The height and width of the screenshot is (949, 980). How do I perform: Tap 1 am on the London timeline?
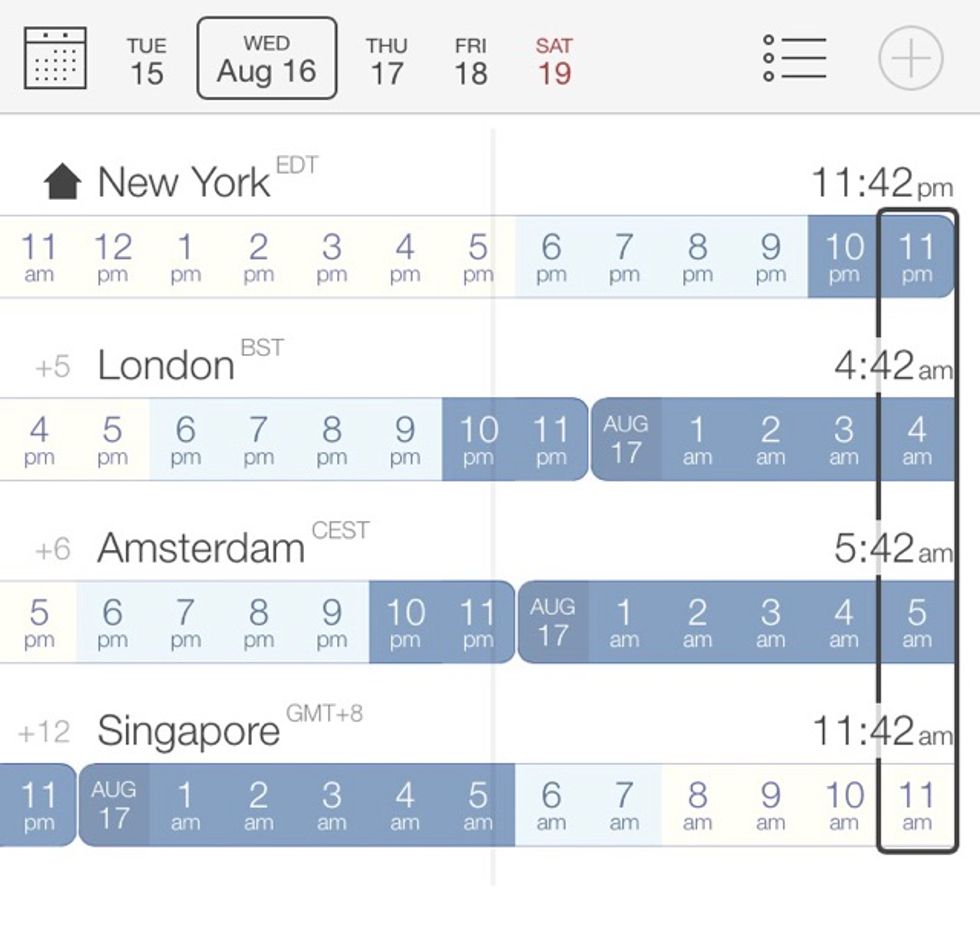697,439
